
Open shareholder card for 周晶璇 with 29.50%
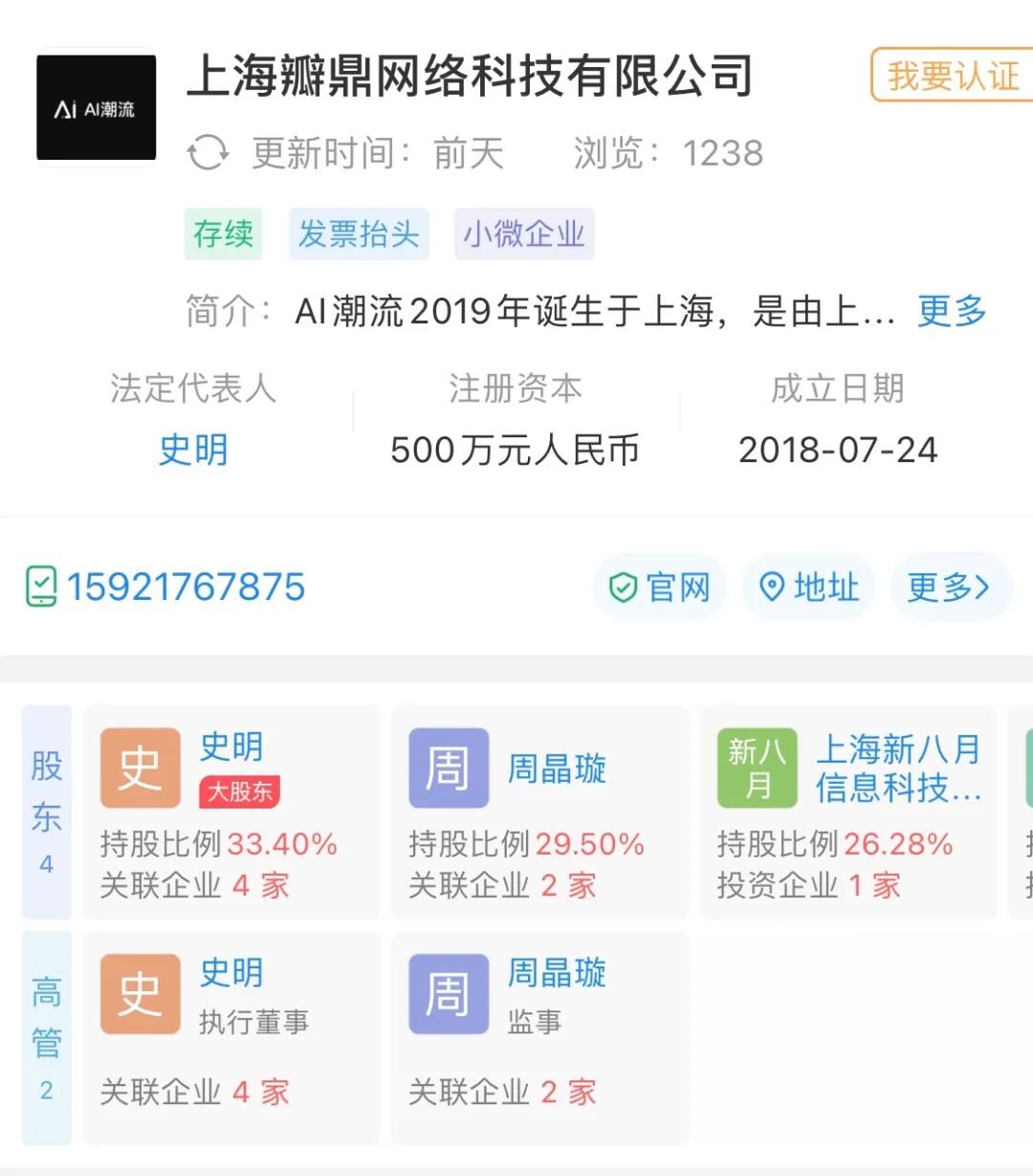coord(539,812)
